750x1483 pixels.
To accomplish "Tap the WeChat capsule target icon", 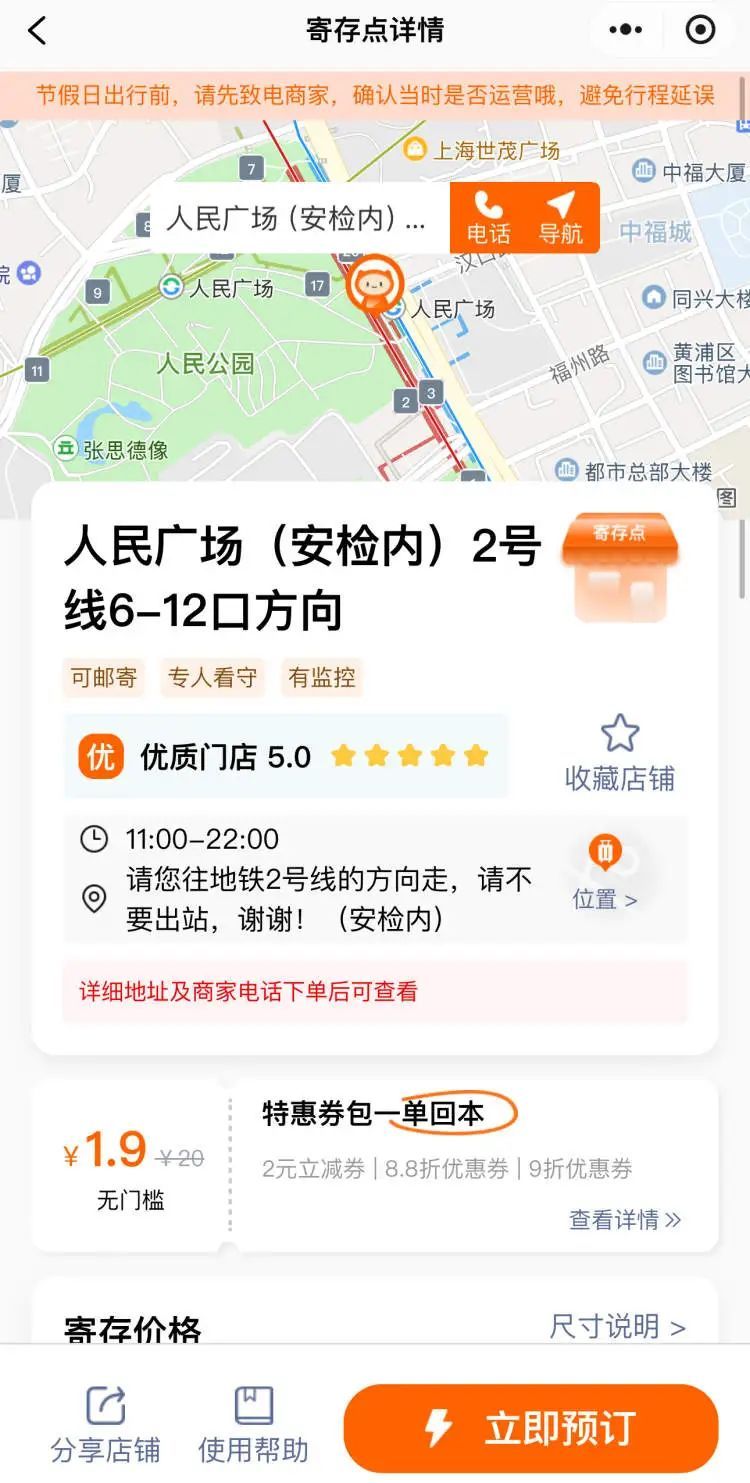I will [700, 30].
